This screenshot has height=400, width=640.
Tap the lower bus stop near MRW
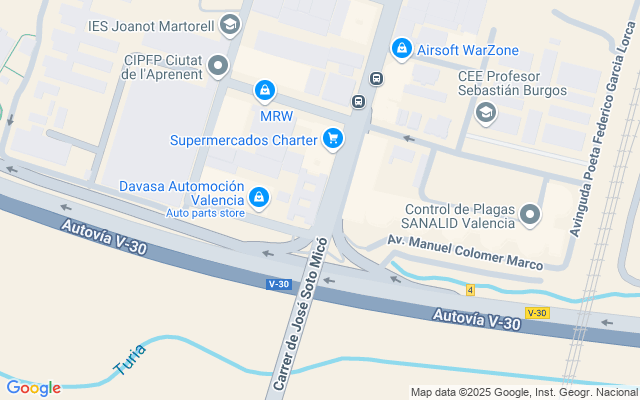(358, 101)
